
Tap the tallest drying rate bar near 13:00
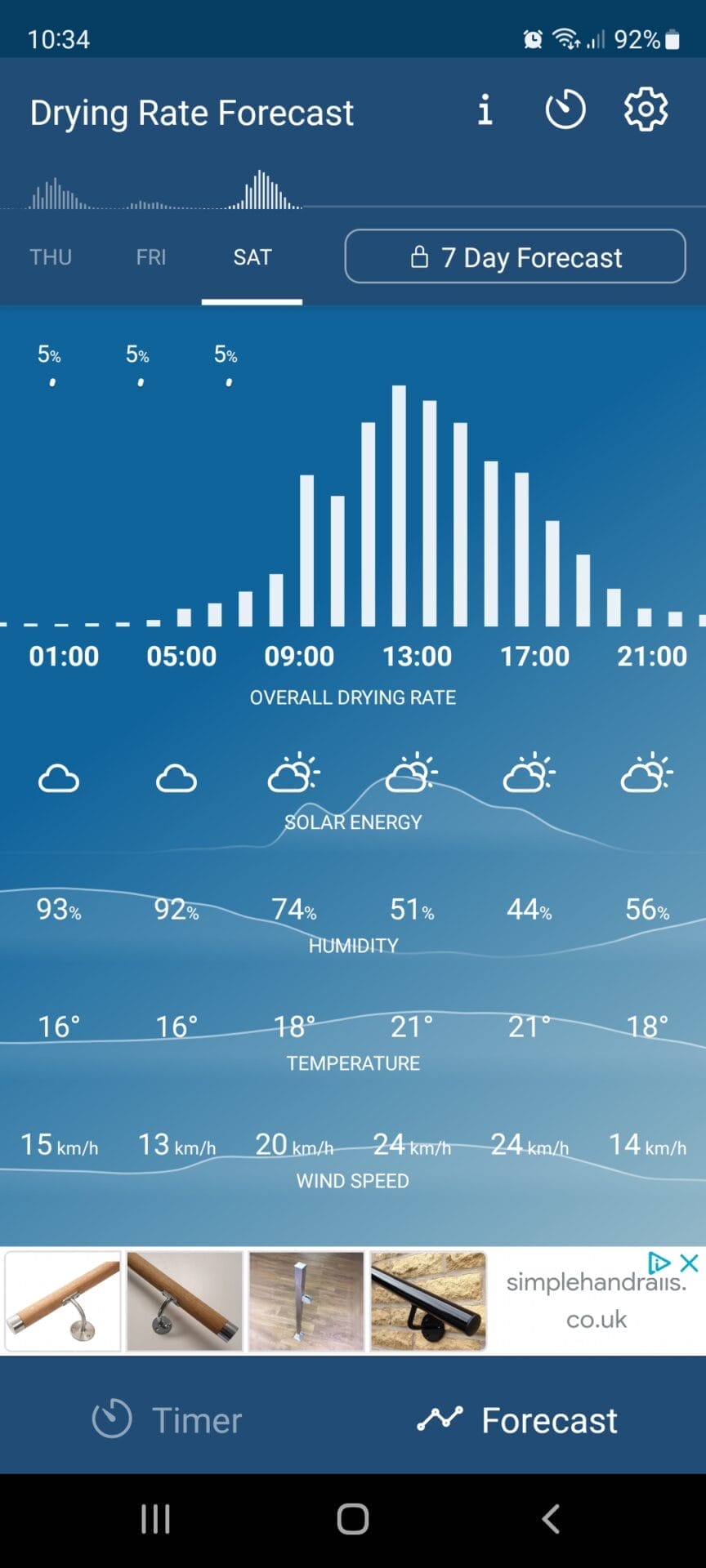point(400,506)
